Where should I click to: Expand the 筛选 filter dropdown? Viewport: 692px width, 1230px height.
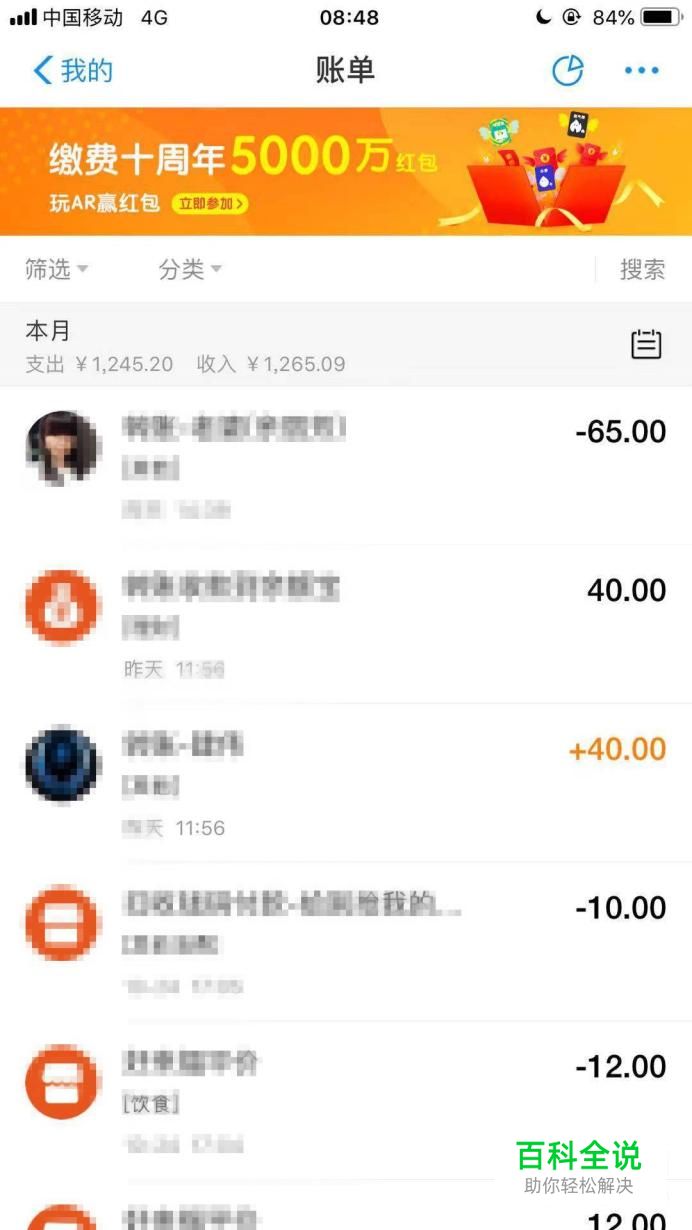click(x=56, y=269)
